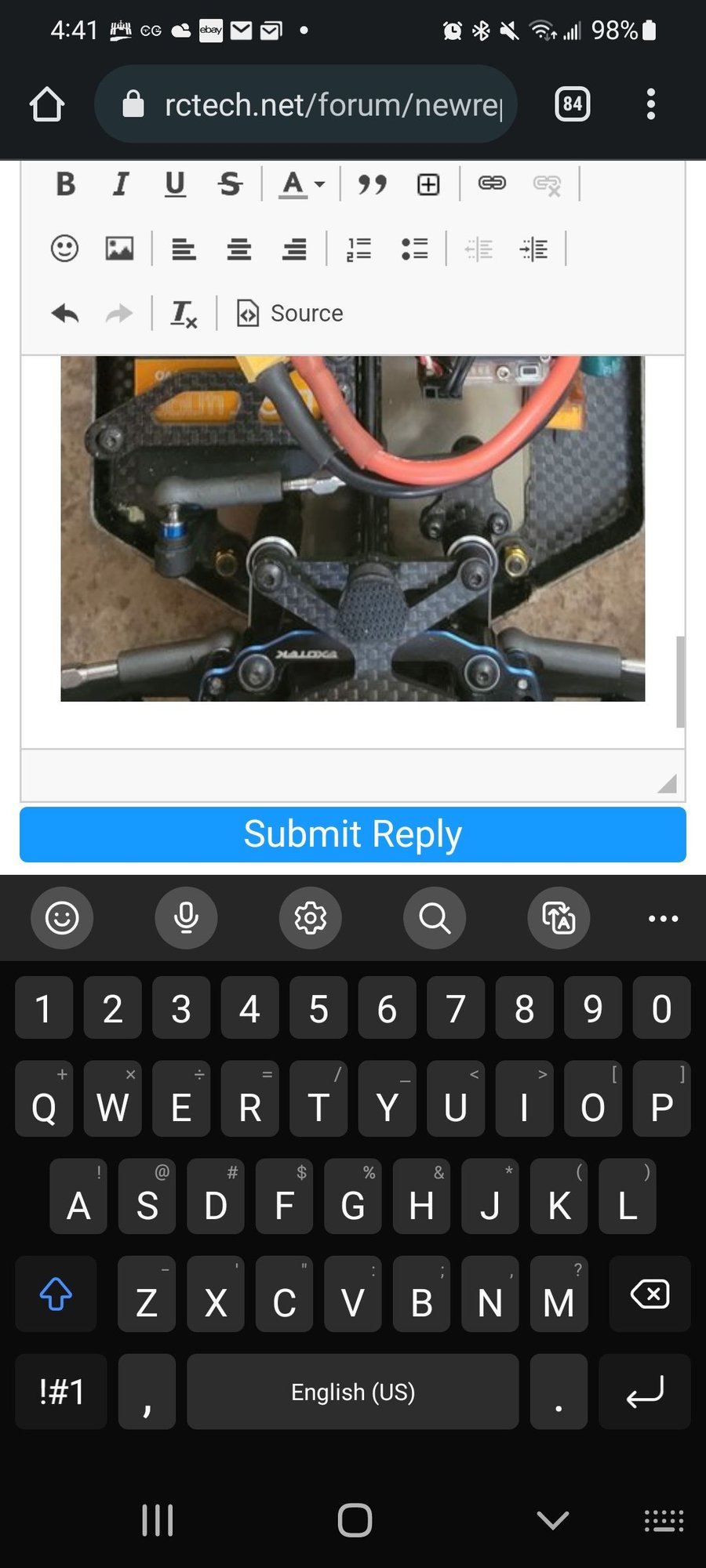Center-align the text

click(239, 249)
